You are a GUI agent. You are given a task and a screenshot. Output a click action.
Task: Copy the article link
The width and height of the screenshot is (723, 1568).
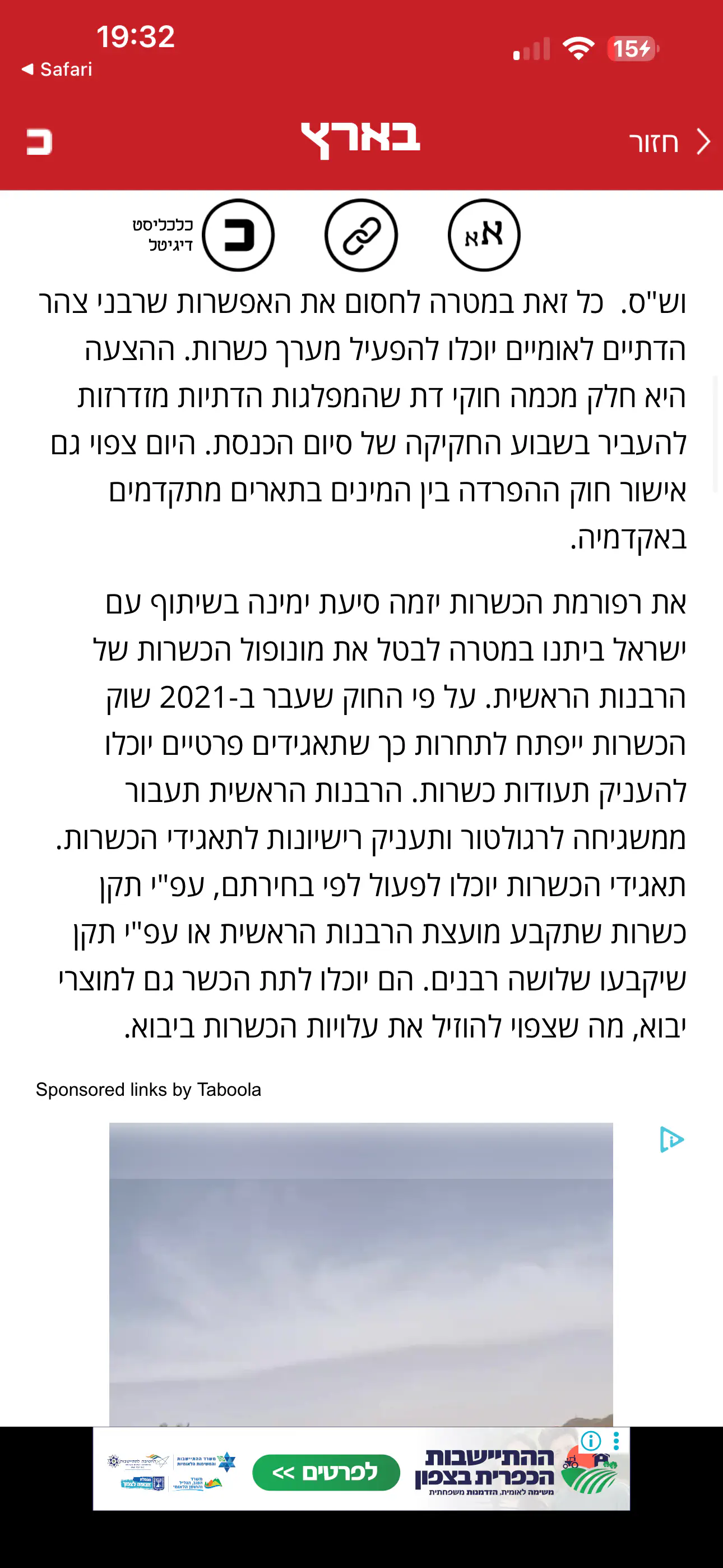pyautogui.click(x=361, y=235)
